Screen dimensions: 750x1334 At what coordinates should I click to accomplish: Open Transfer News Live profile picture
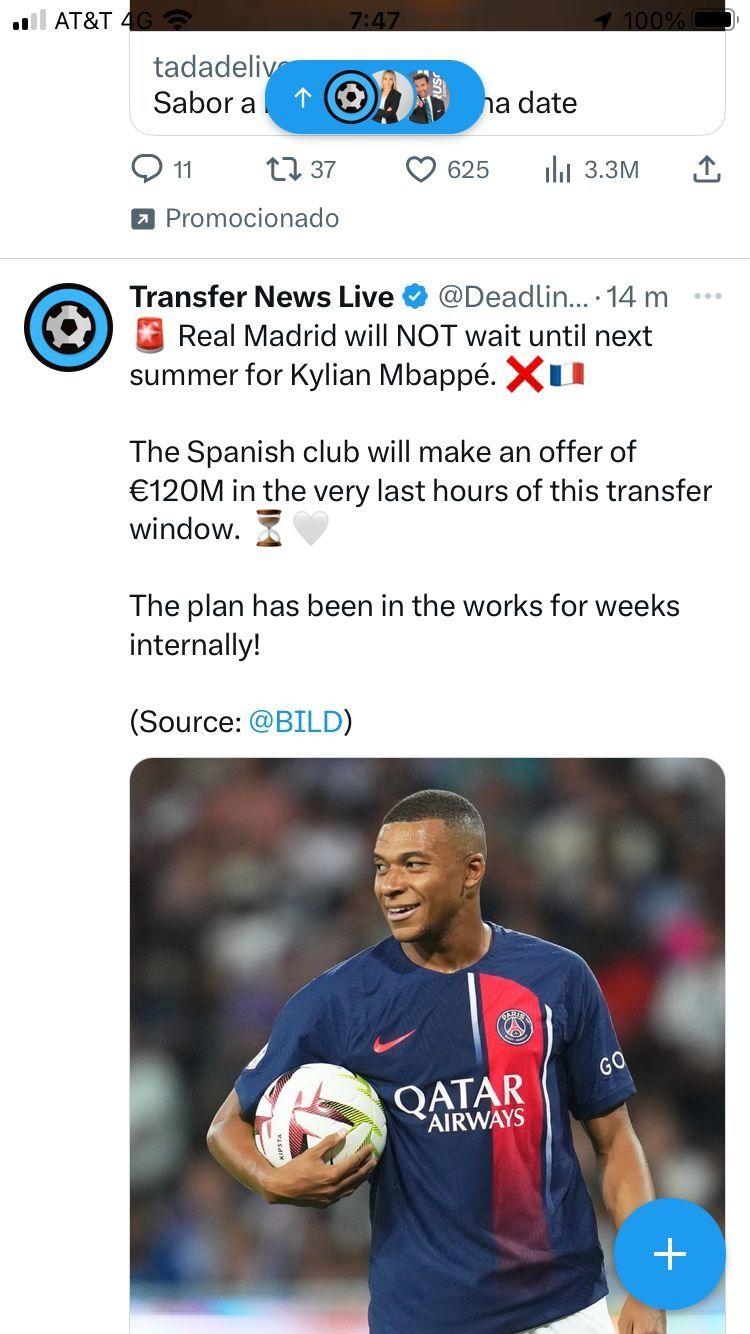[68, 327]
